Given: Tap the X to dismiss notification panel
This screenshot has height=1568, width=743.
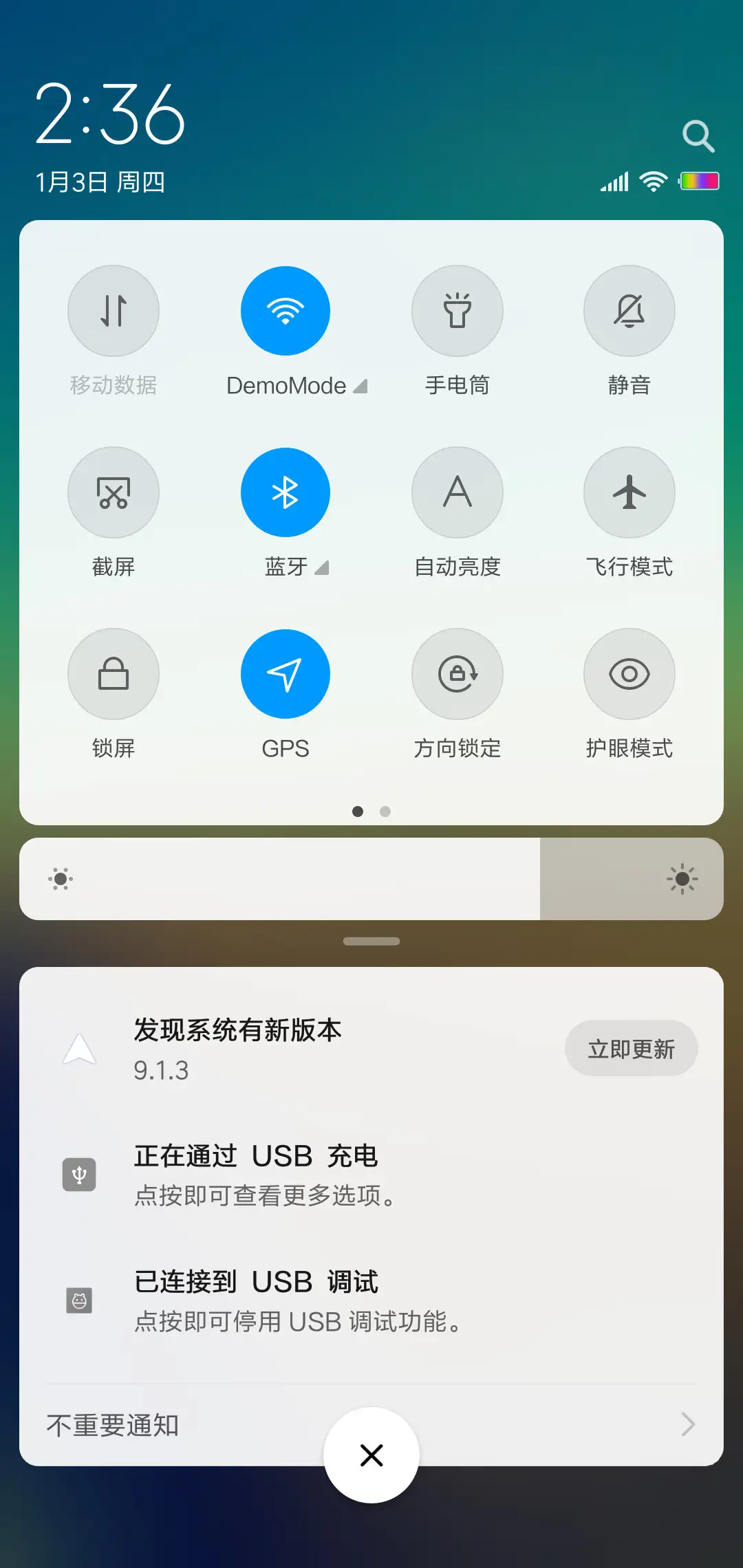Looking at the screenshot, I should tap(371, 1455).
